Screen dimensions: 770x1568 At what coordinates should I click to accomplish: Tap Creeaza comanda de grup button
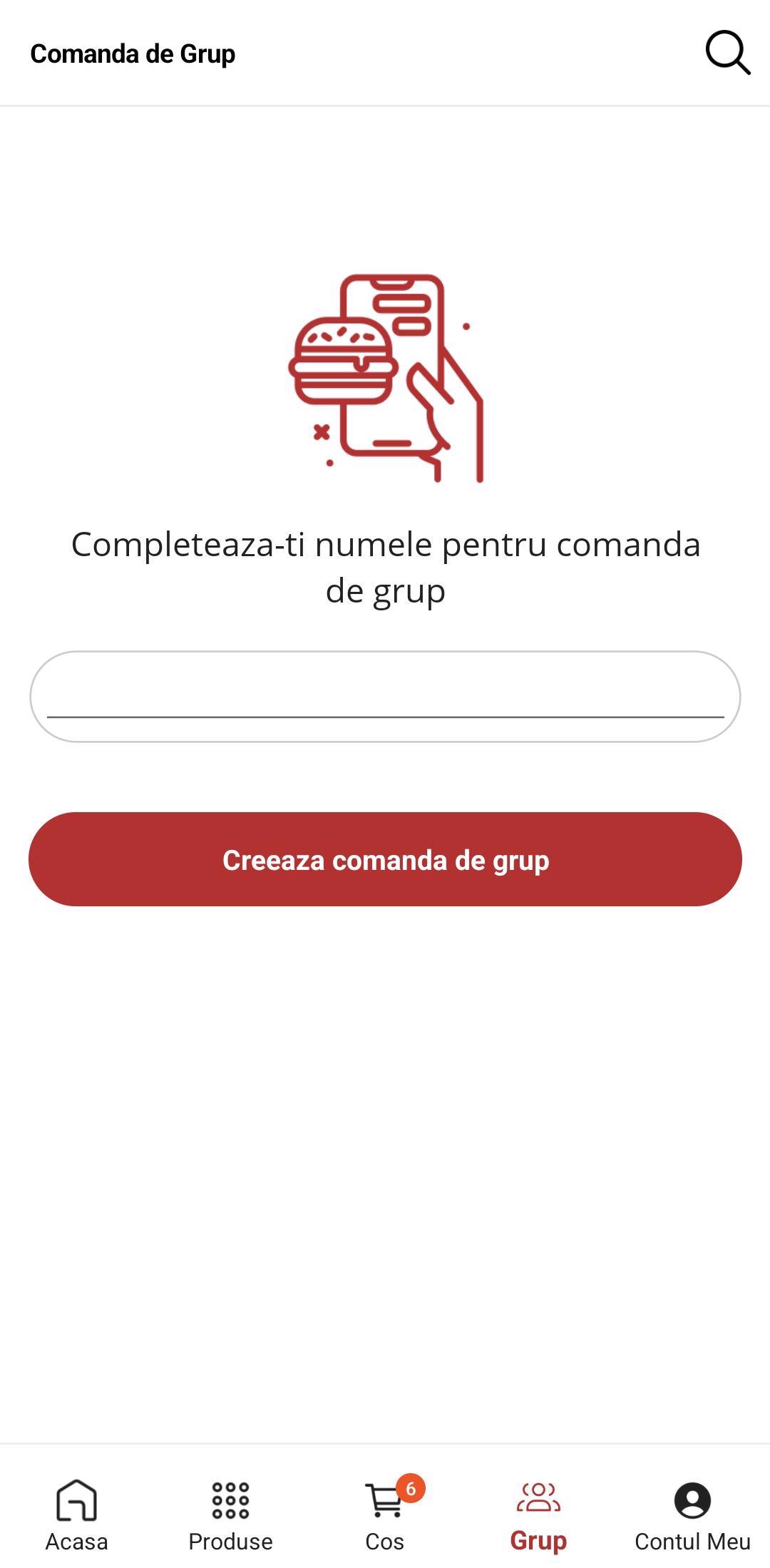pyautogui.click(x=385, y=859)
